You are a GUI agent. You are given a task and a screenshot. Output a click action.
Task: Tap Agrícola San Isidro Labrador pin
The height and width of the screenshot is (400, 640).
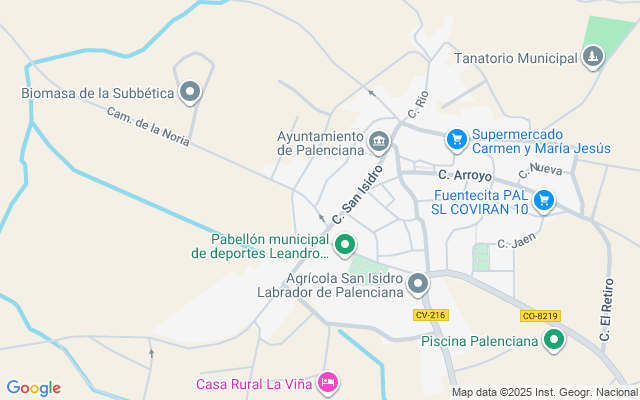(418, 284)
